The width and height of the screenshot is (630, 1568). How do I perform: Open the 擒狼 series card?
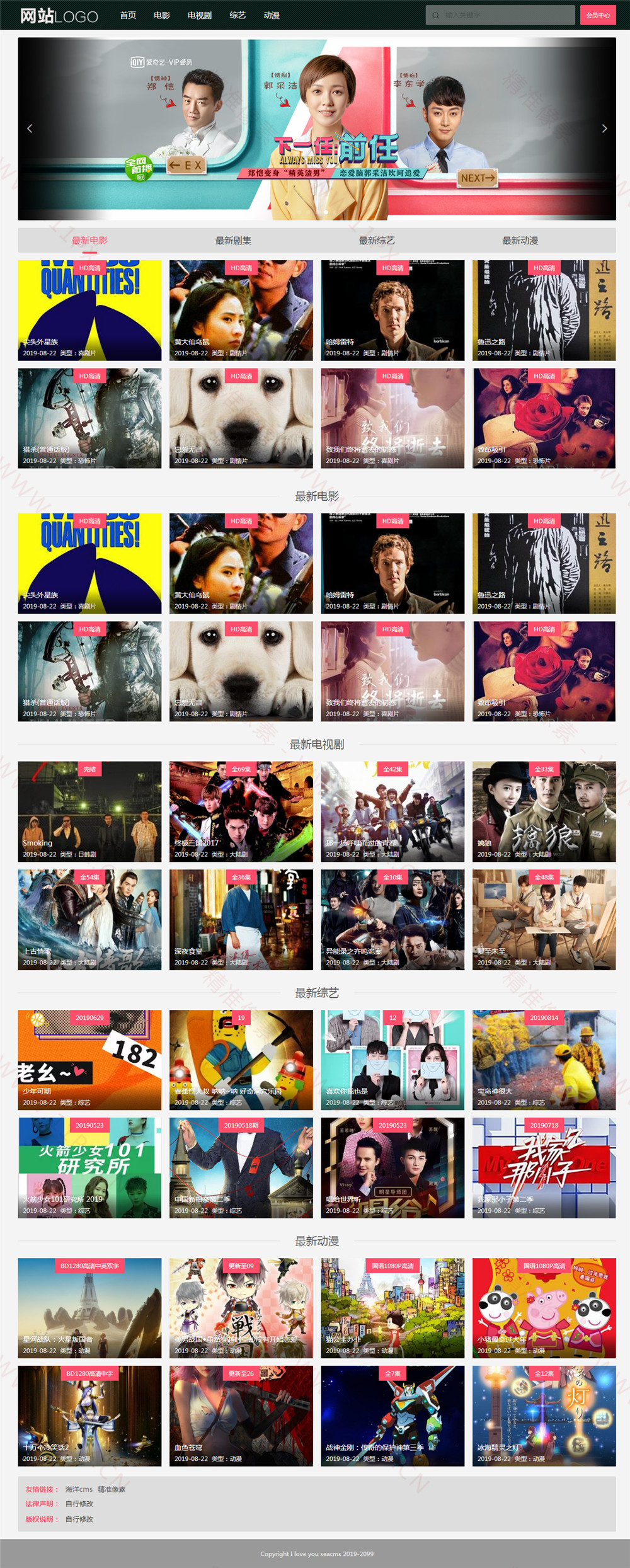544,811
